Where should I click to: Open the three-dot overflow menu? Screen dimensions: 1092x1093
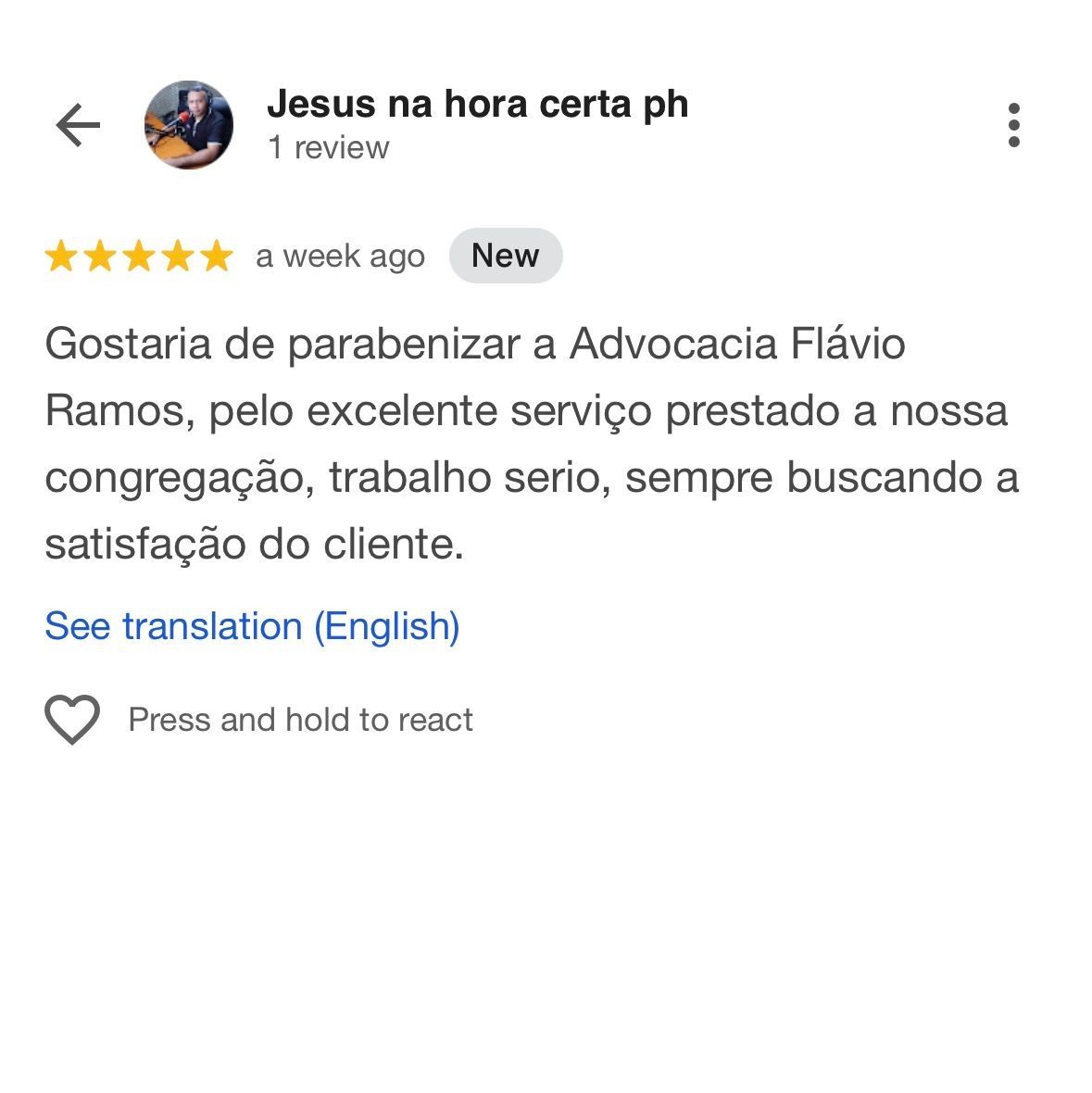(1014, 125)
